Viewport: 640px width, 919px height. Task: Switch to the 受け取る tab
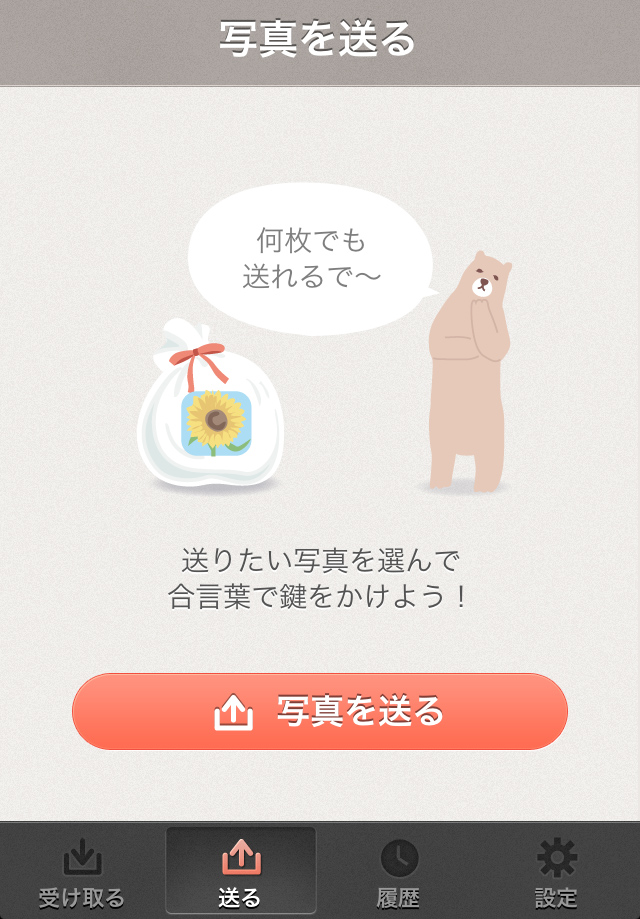[x=81, y=872]
